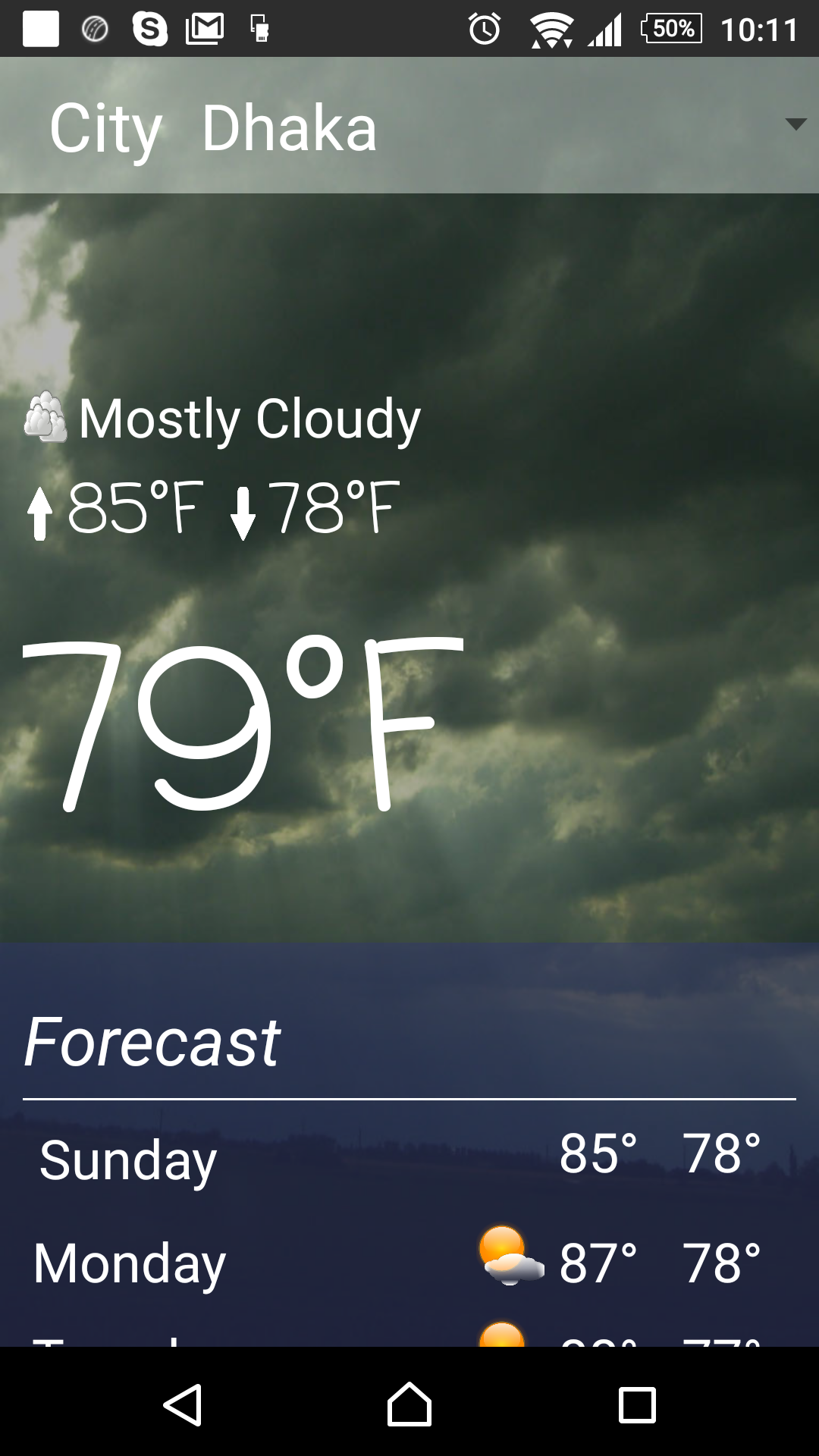Expand the Monday forecast row

pos(409,1260)
